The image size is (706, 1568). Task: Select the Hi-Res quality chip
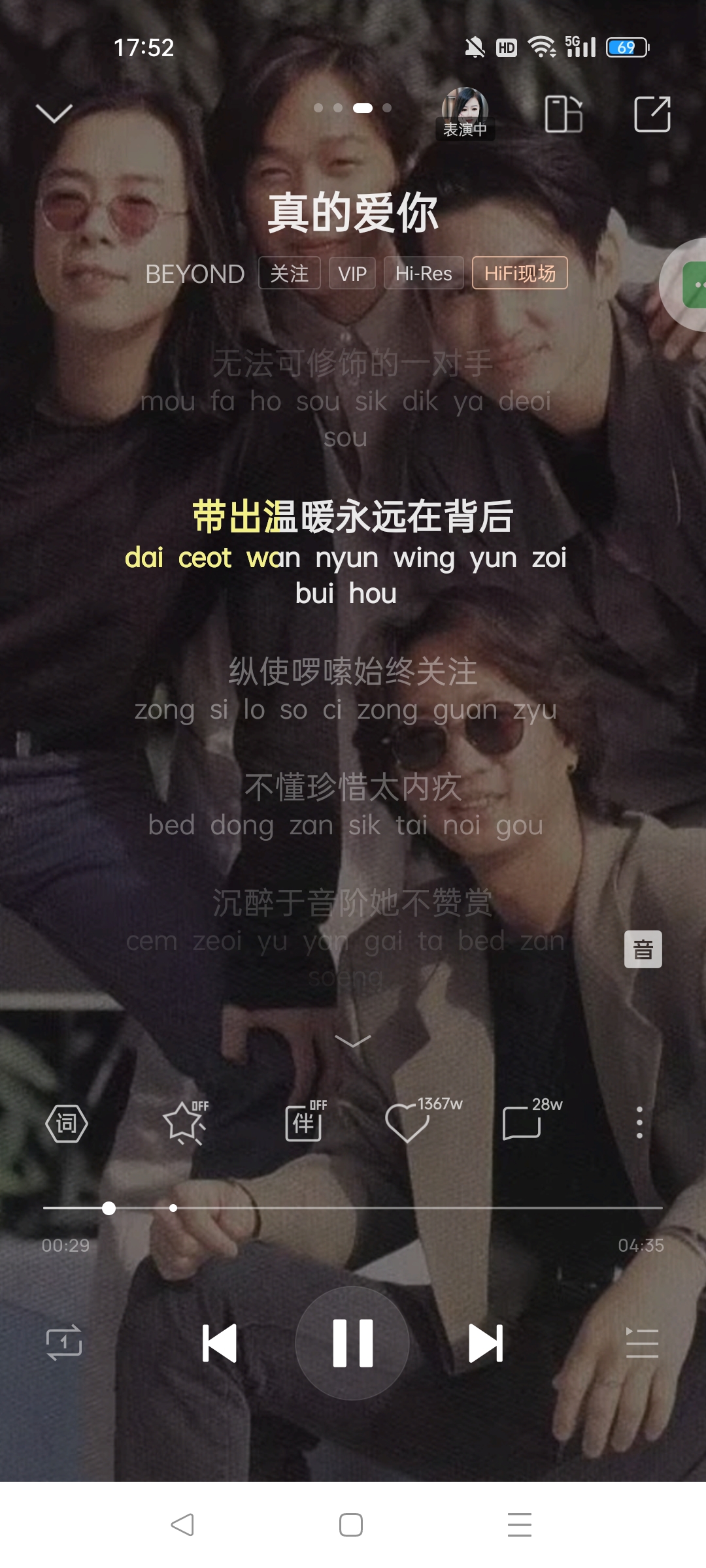pyautogui.click(x=423, y=273)
